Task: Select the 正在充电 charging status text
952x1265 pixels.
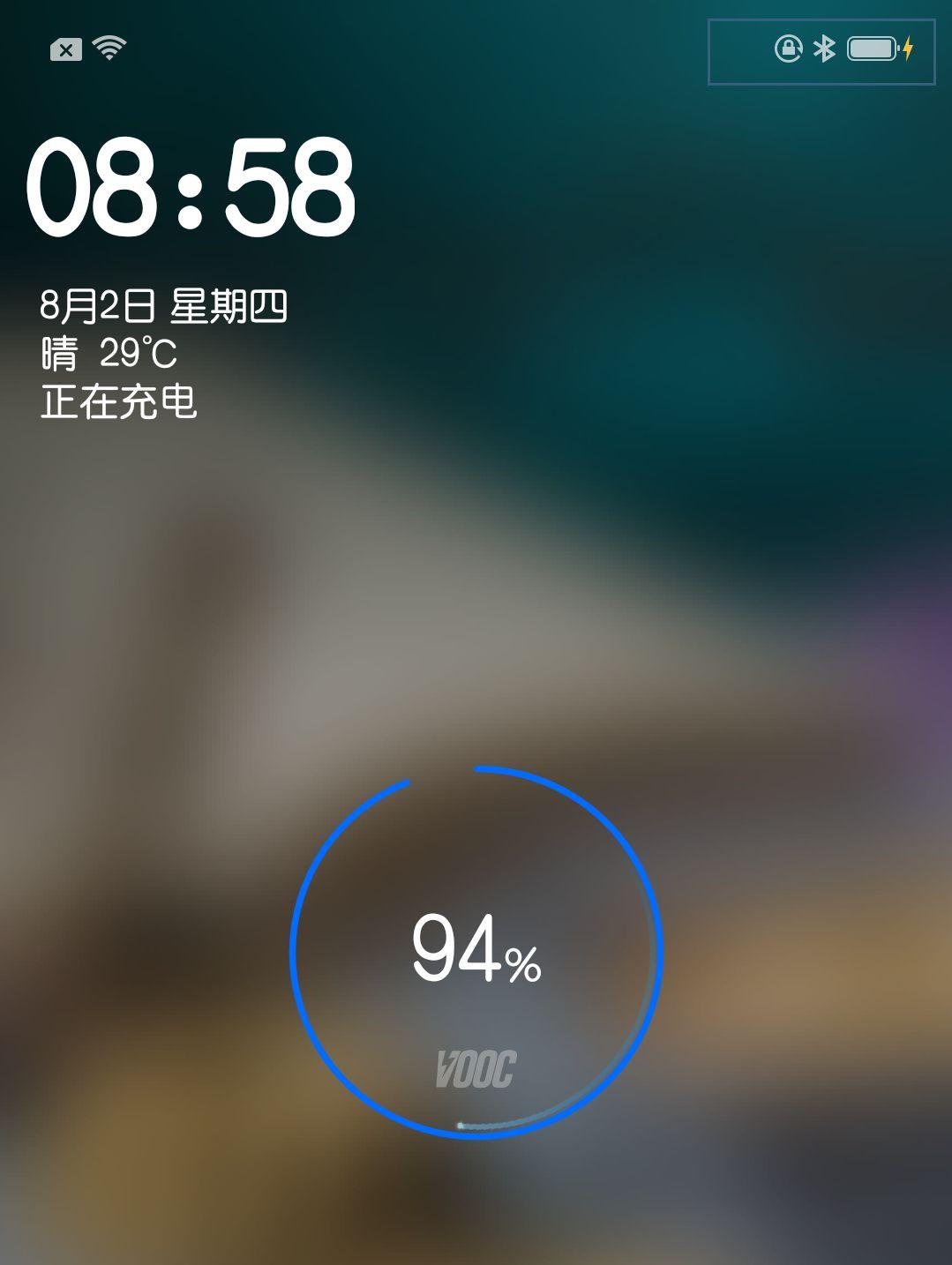Action: (122, 400)
